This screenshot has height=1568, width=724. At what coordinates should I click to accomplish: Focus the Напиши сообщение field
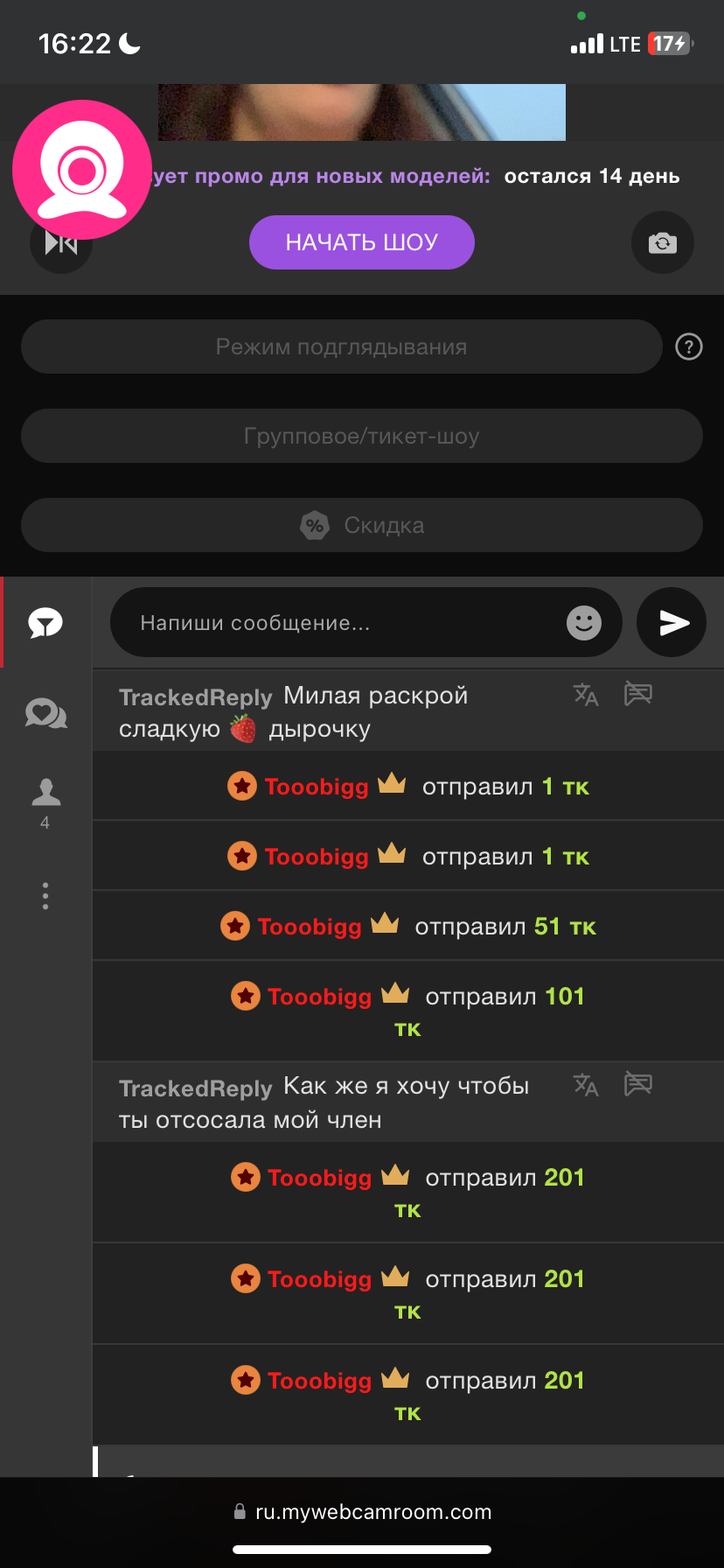(x=341, y=623)
